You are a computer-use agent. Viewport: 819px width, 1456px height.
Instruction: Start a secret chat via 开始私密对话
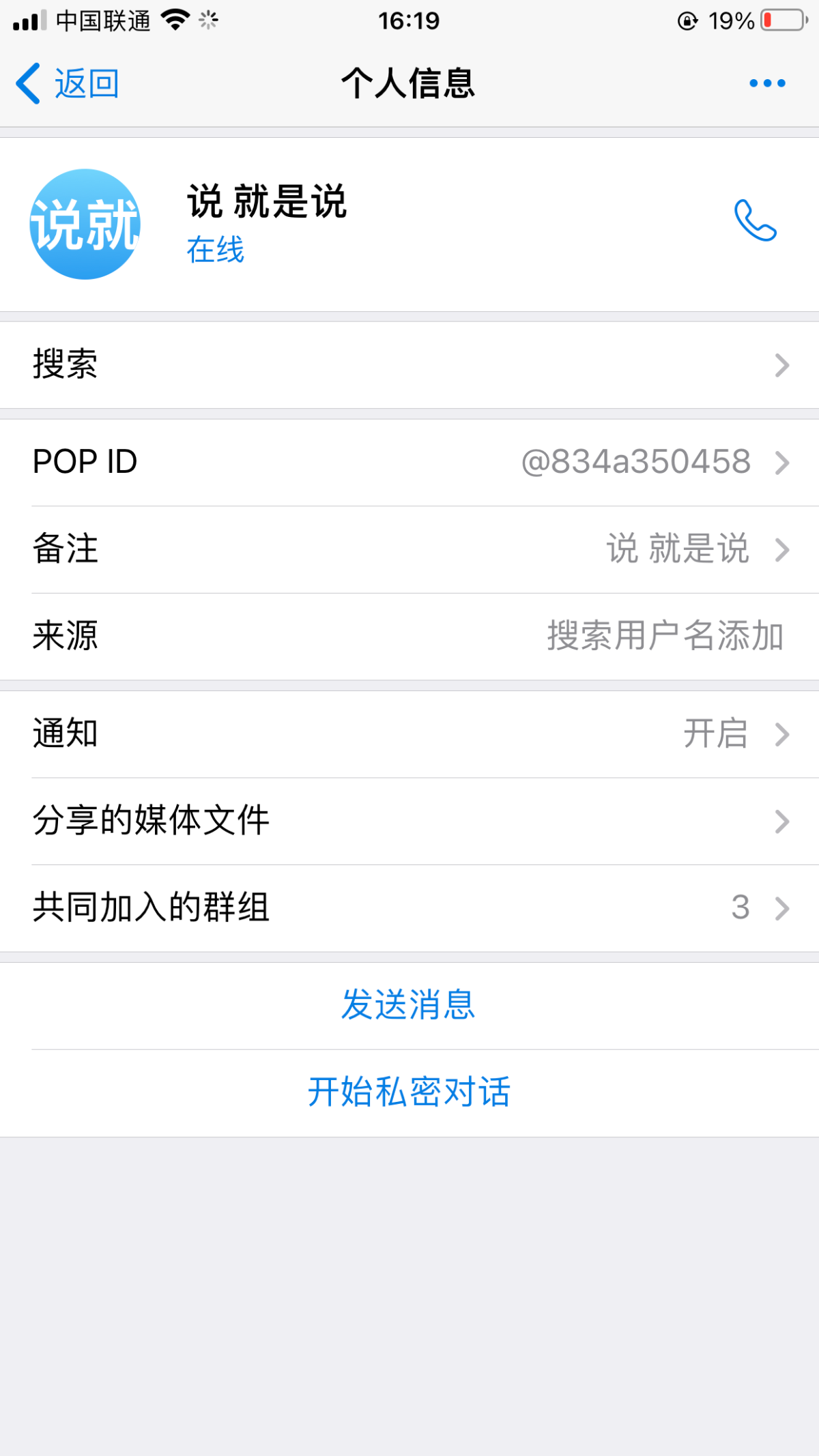coord(409,1093)
